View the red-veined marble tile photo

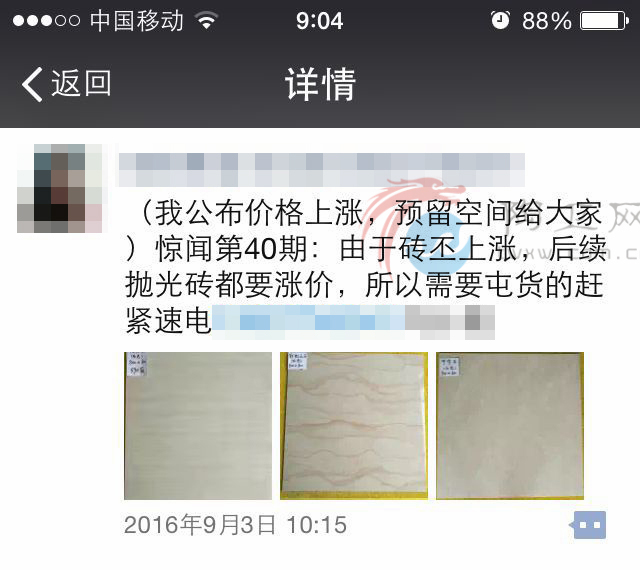354,425
